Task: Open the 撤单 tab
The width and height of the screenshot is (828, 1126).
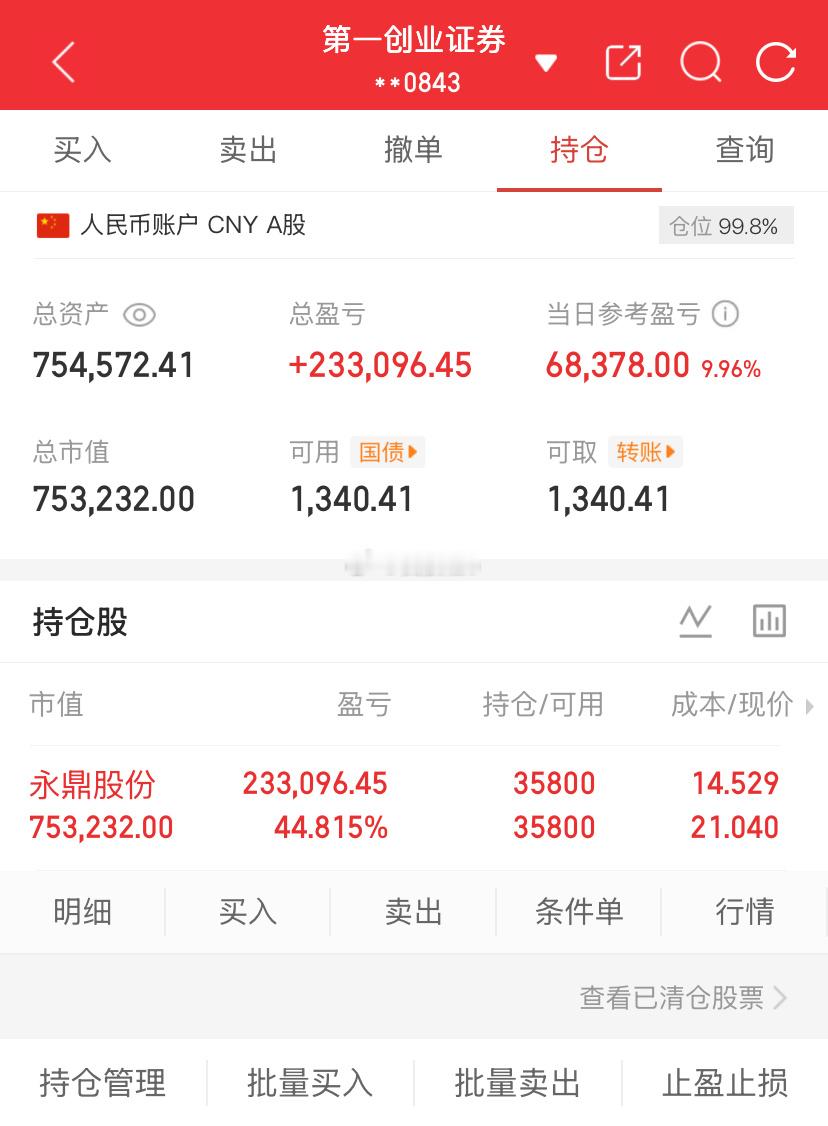Action: 414,150
